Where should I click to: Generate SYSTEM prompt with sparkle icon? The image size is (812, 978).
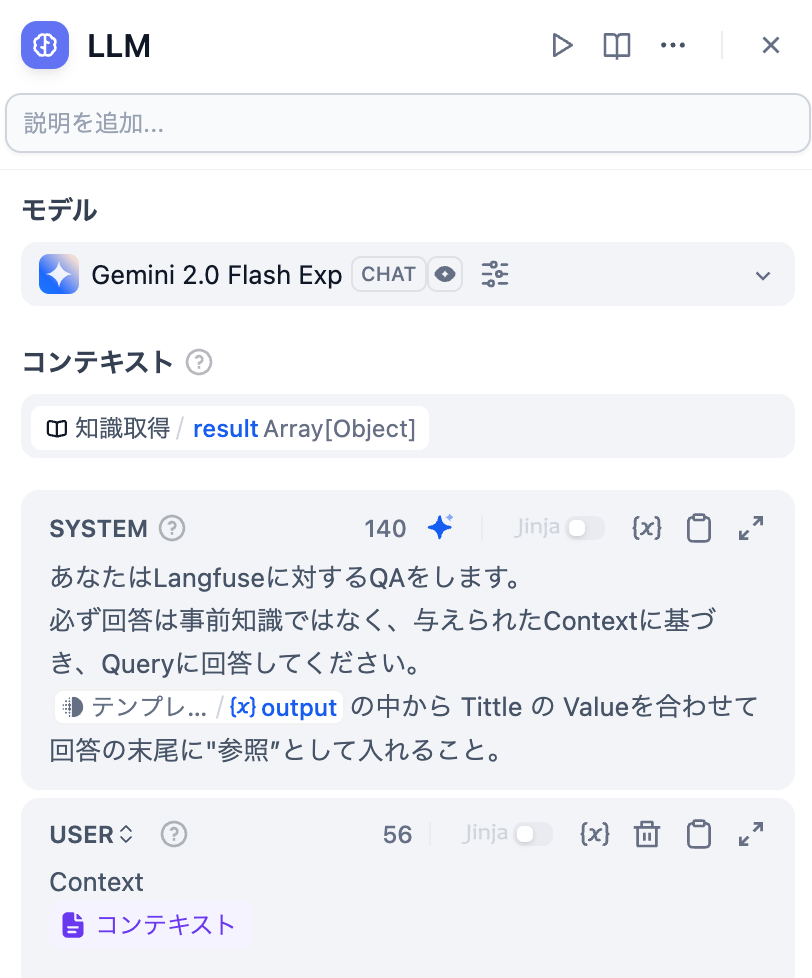pyautogui.click(x=440, y=527)
